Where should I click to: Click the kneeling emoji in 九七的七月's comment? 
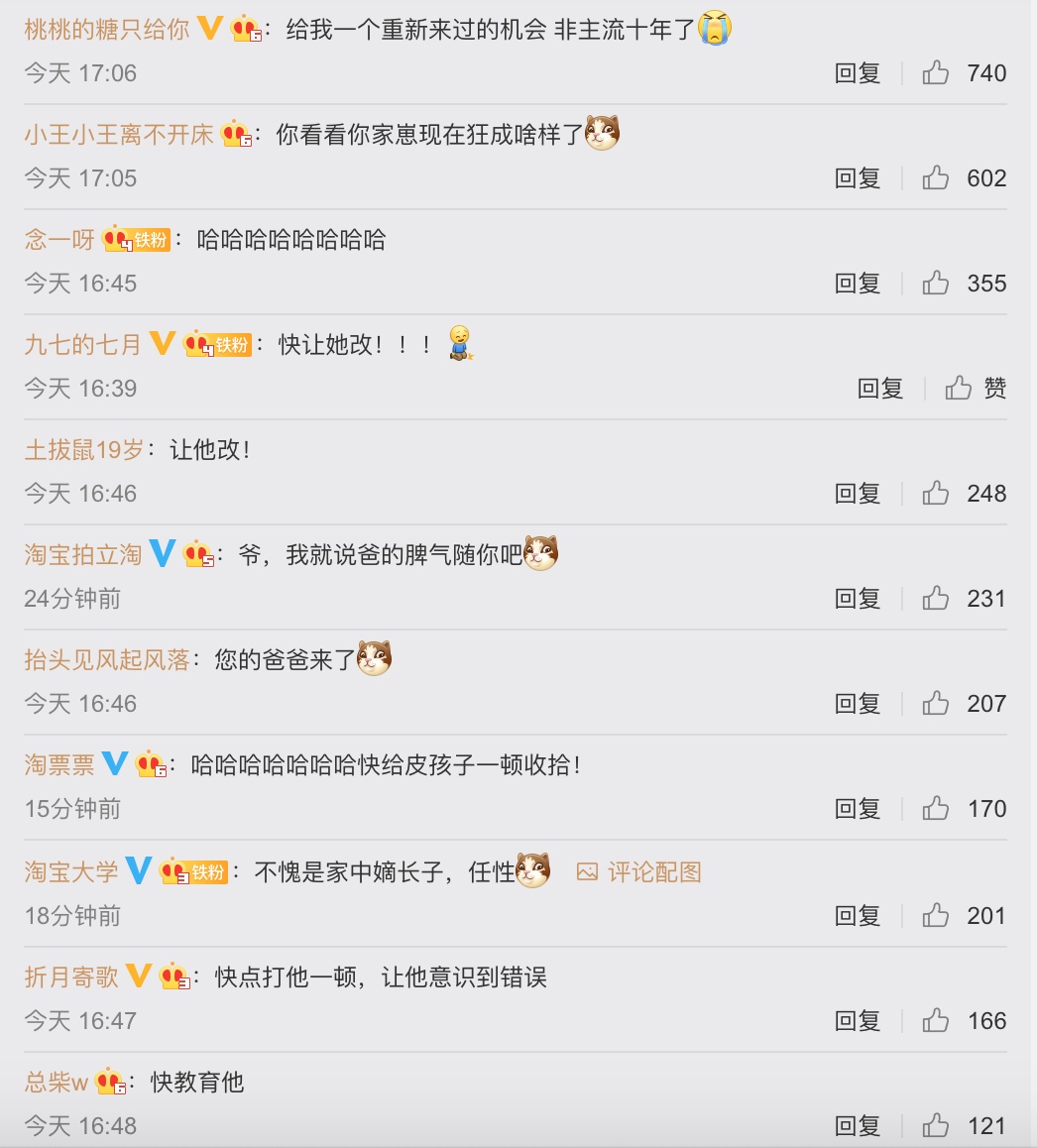click(x=460, y=343)
